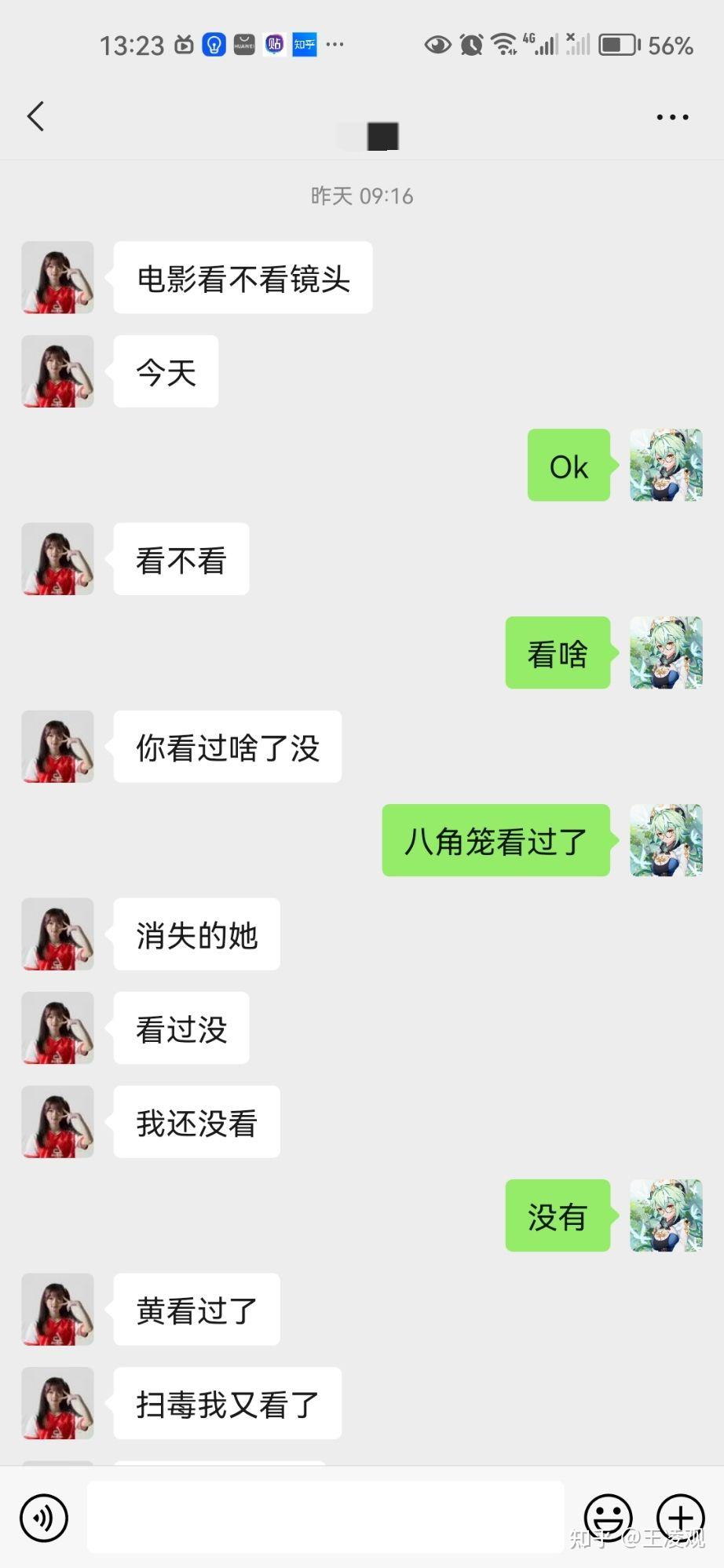The width and height of the screenshot is (724, 1568).
Task: Go back to the chat list
Action: point(35,116)
